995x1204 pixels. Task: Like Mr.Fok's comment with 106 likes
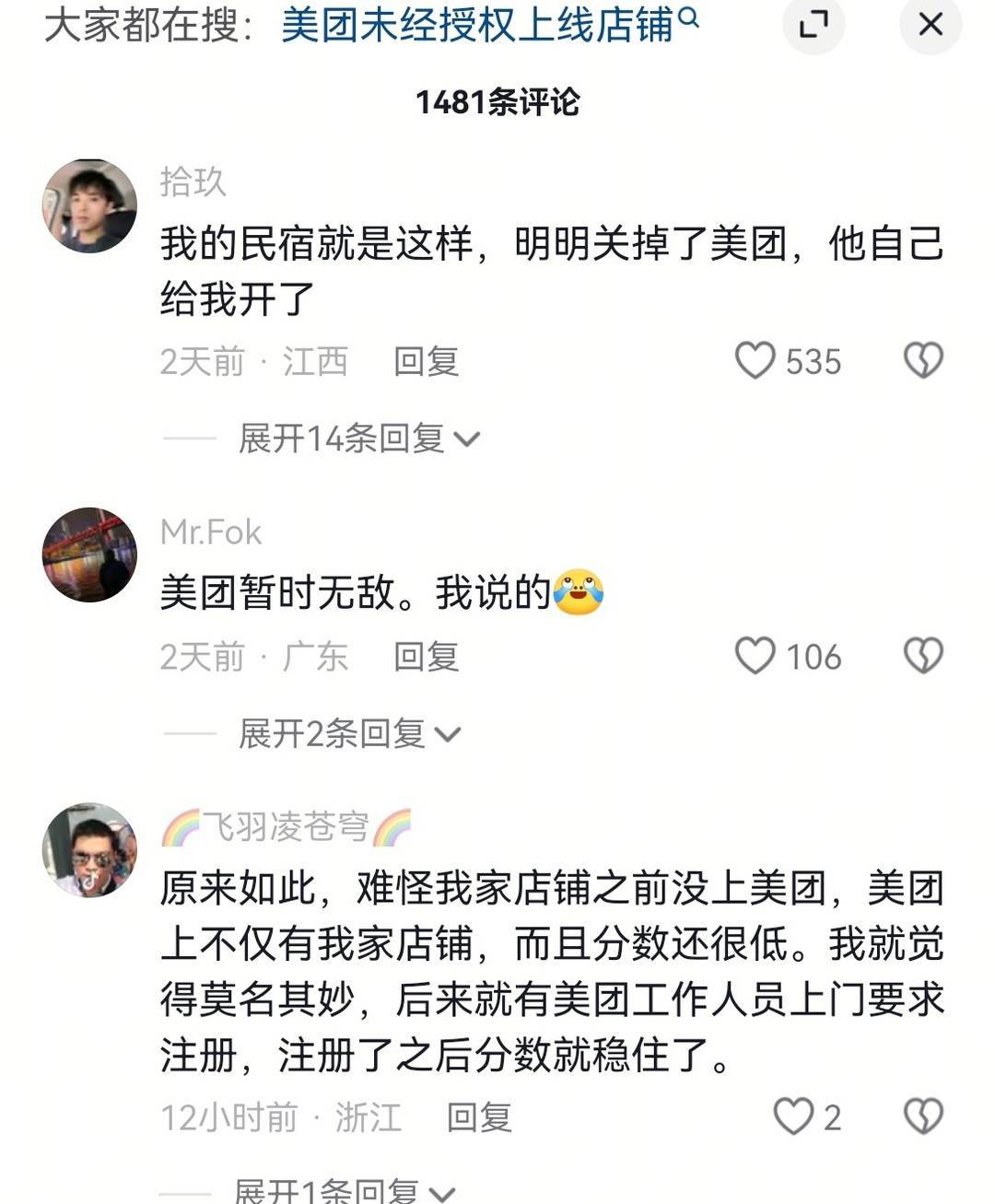tap(755, 656)
